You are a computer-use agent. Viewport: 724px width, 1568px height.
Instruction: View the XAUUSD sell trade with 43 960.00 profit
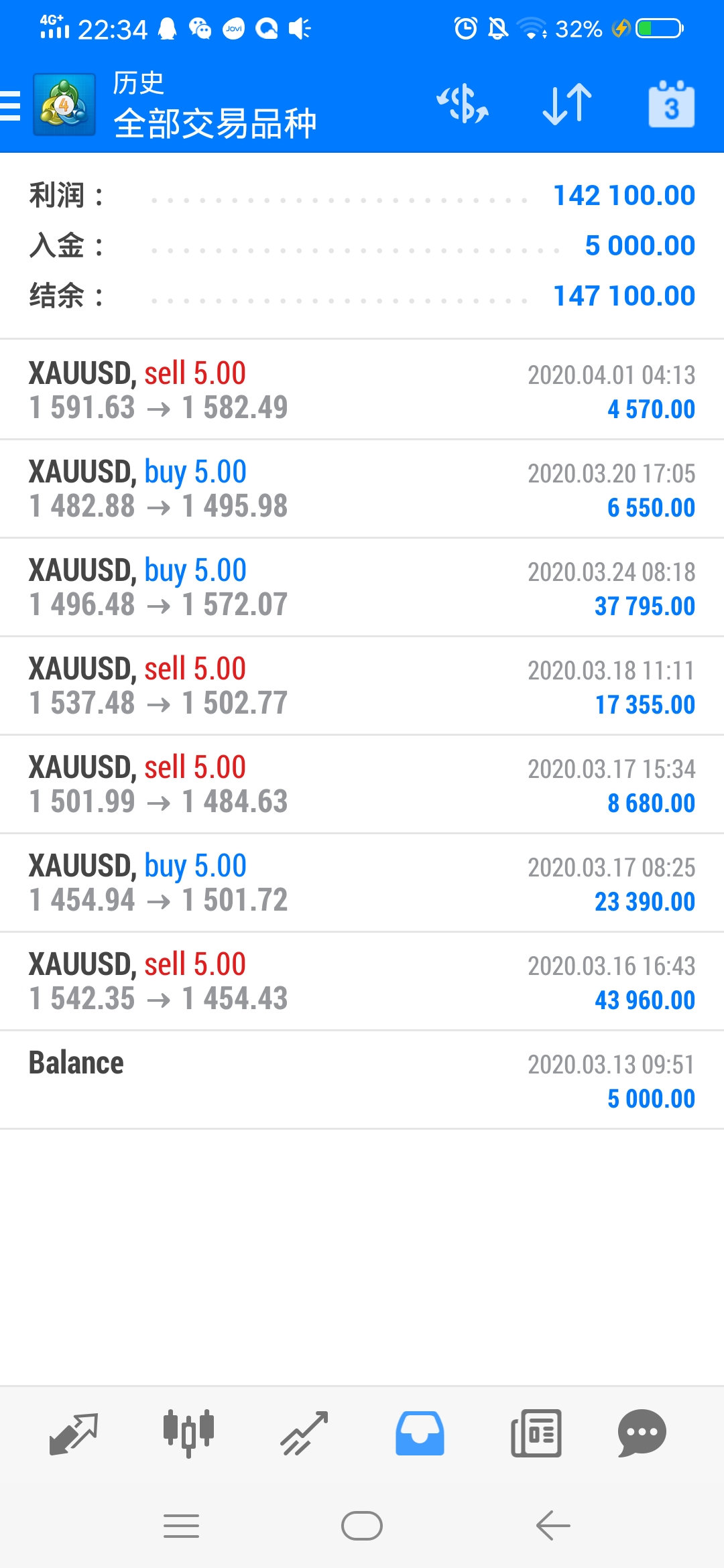click(362, 981)
